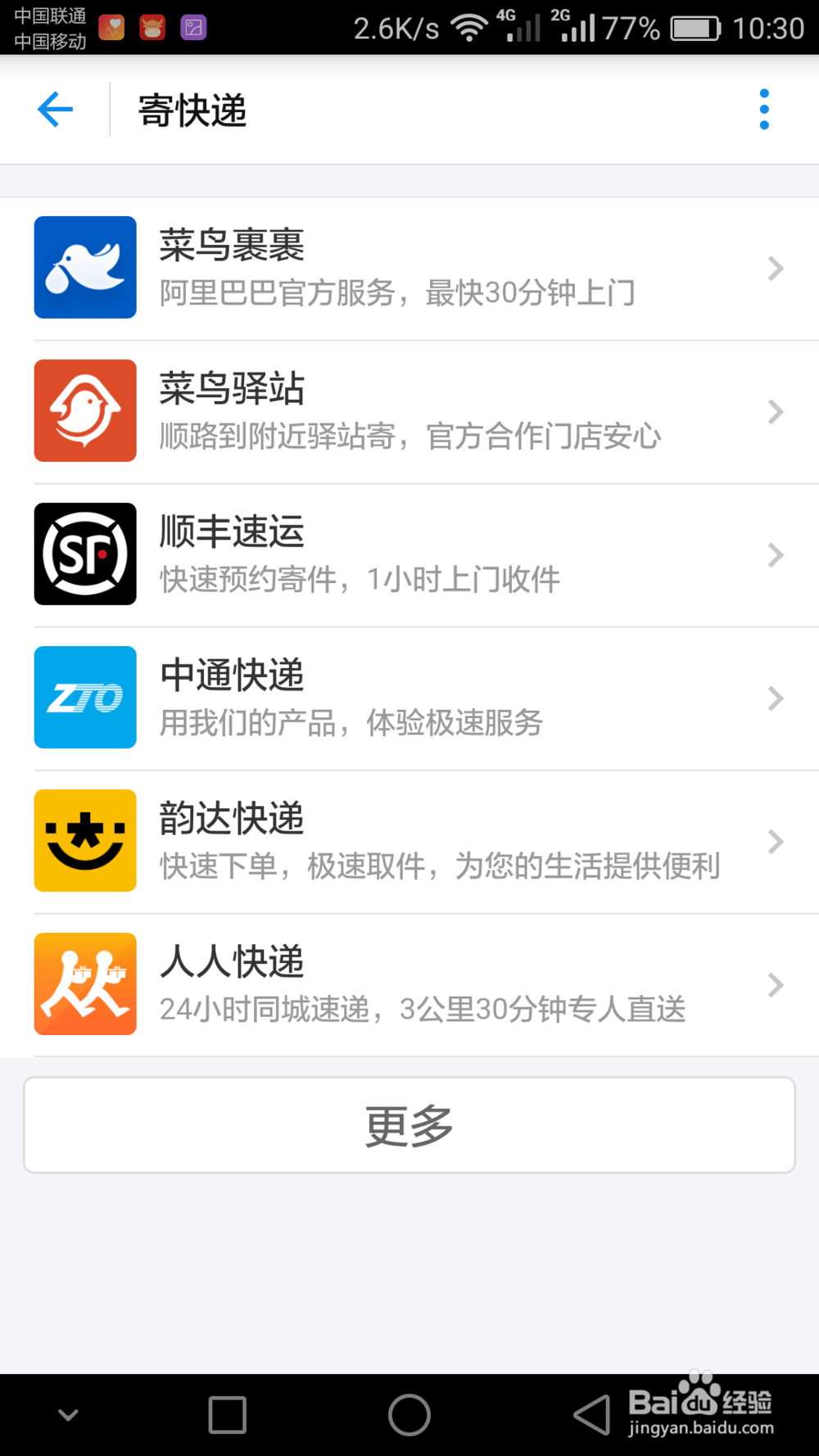Choose 顺丰速运 express

pyautogui.click(x=409, y=555)
